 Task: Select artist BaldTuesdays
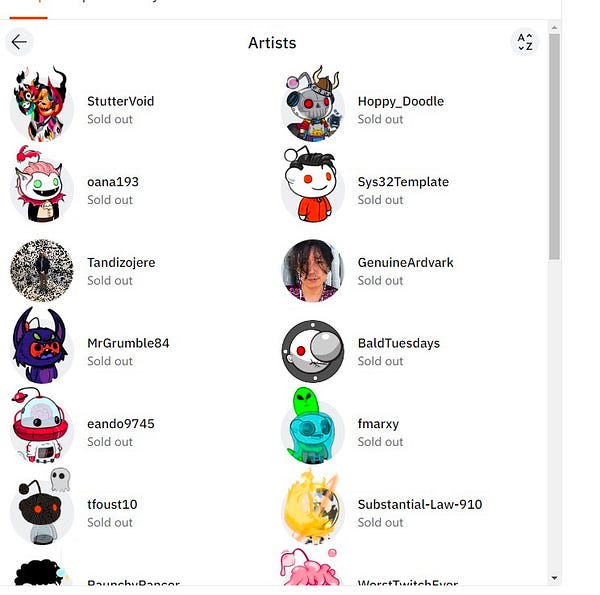[x=398, y=343]
